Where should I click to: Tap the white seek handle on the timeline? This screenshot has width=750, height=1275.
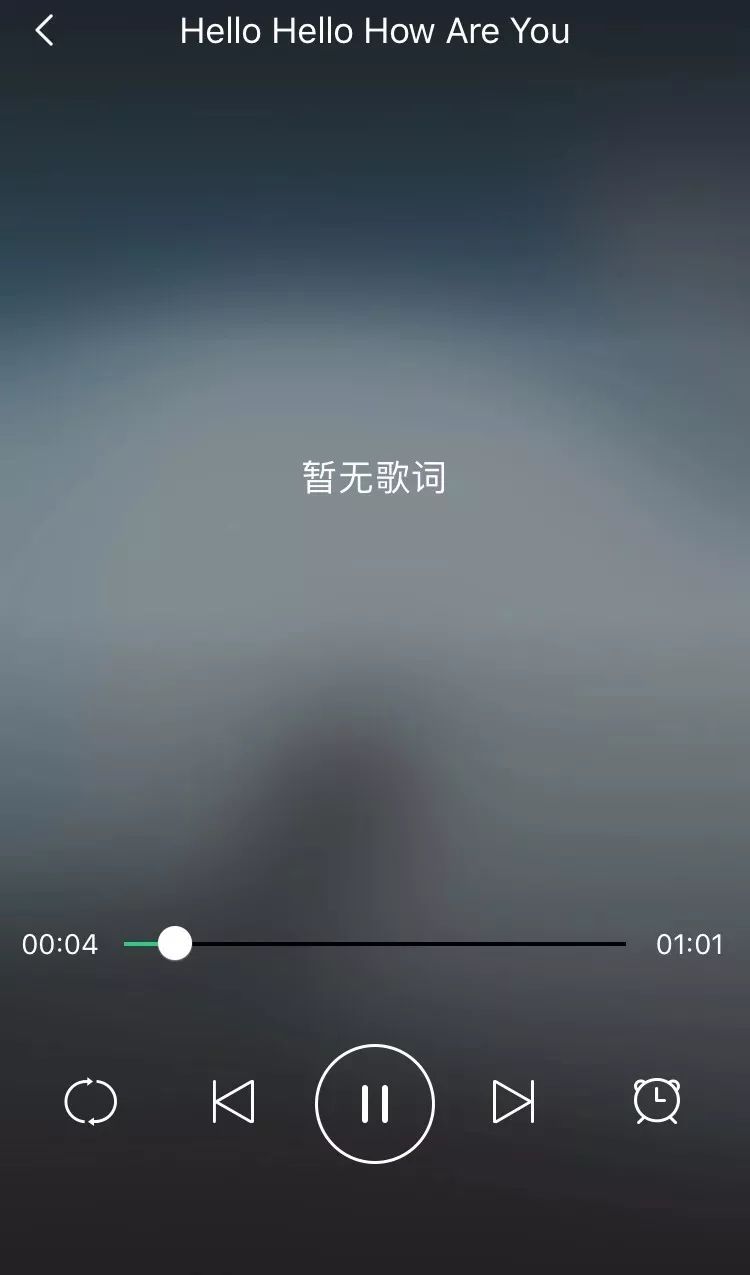point(175,941)
